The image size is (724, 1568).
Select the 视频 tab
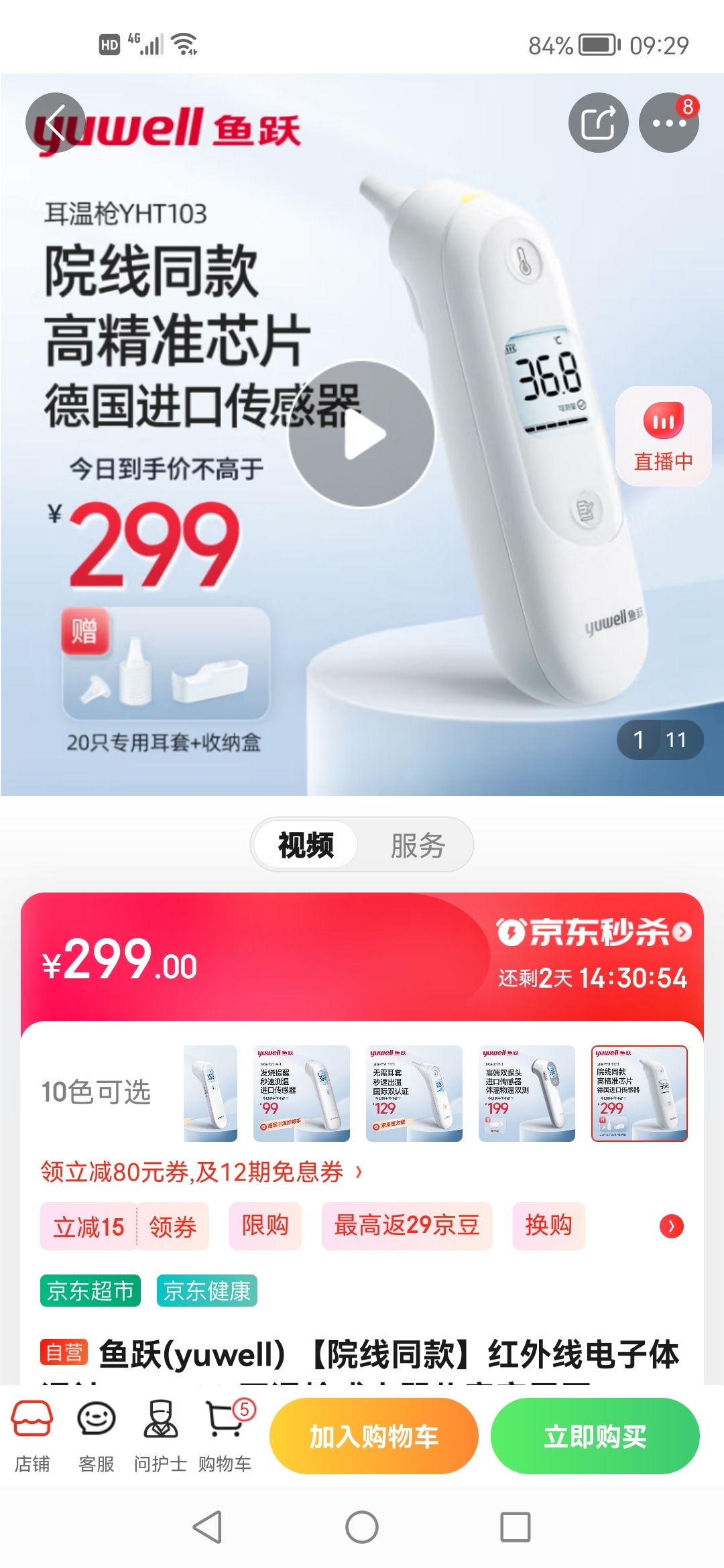[x=306, y=845]
